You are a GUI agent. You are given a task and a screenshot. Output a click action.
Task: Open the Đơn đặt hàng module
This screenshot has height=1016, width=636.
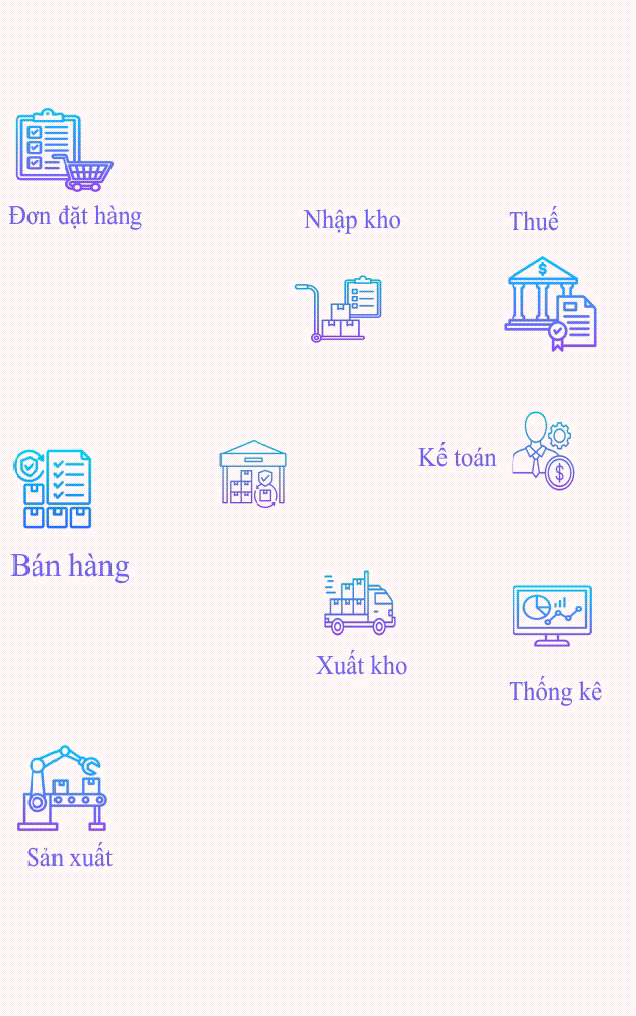[64, 151]
